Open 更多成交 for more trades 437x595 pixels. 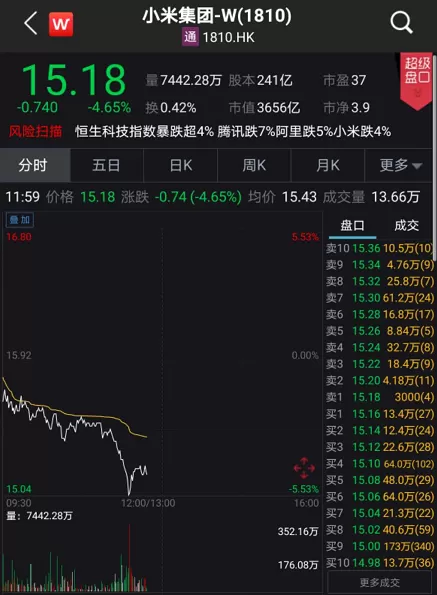click(x=379, y=582)
